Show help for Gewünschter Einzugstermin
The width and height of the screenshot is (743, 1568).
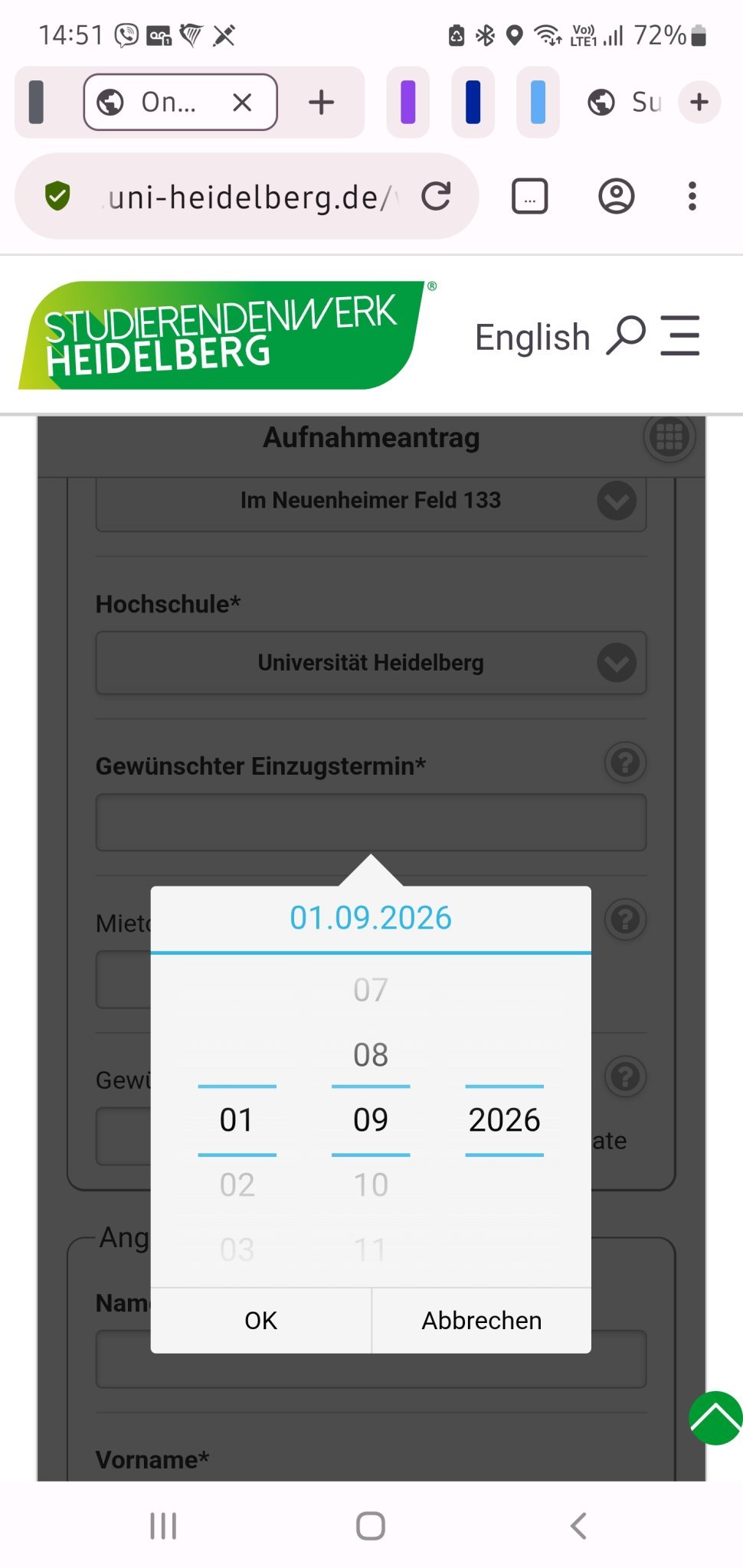(x=625, y=763)
